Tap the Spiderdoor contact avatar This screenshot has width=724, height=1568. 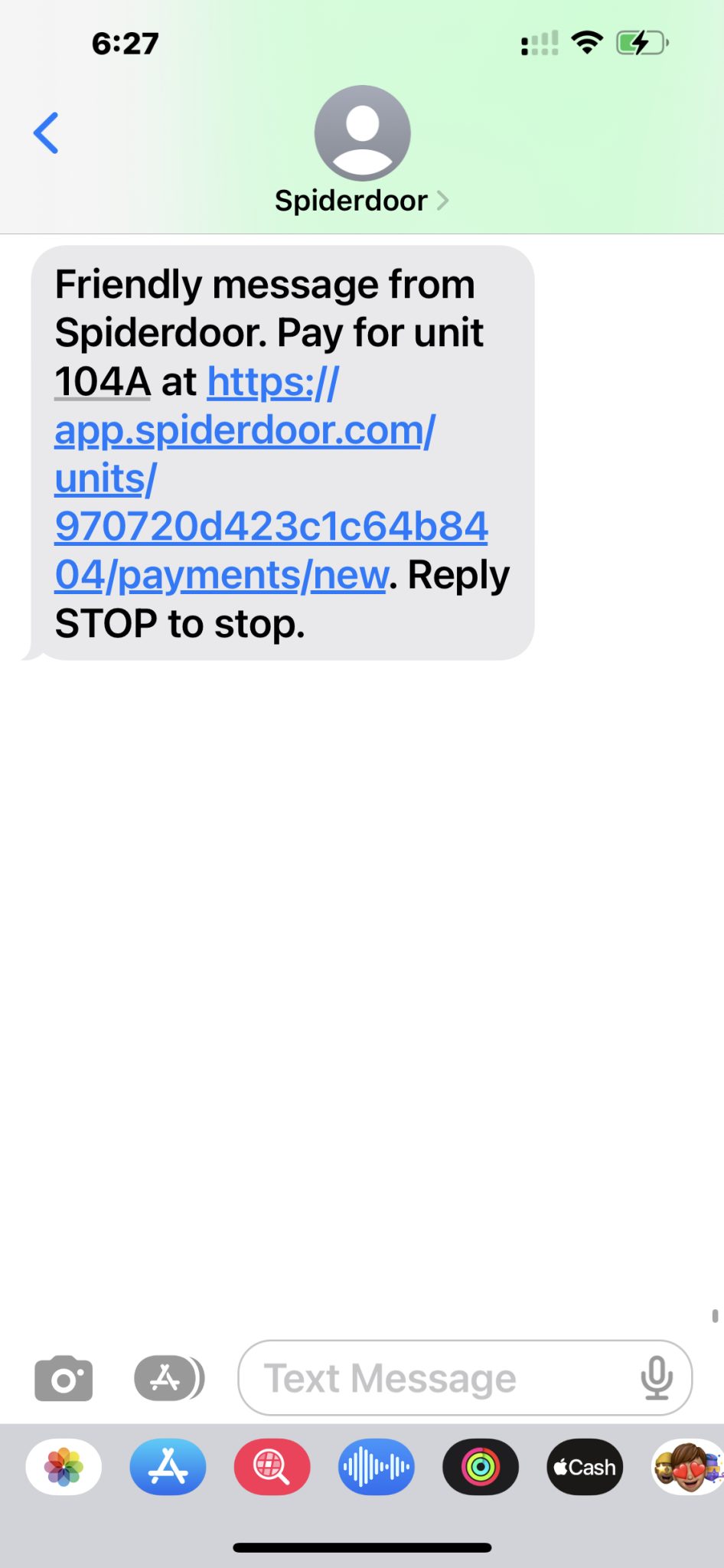362,132
